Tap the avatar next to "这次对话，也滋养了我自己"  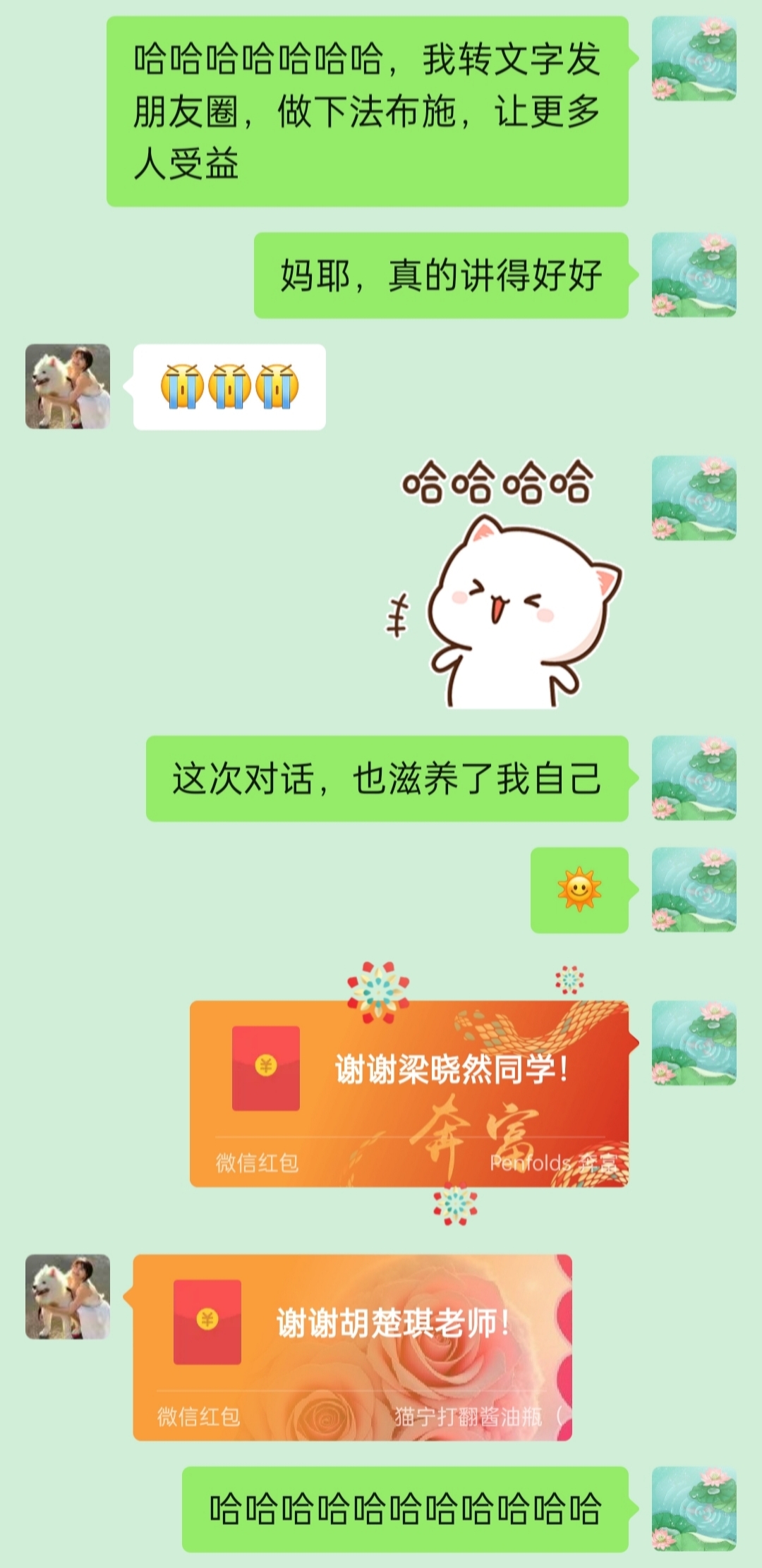(694, 778)
